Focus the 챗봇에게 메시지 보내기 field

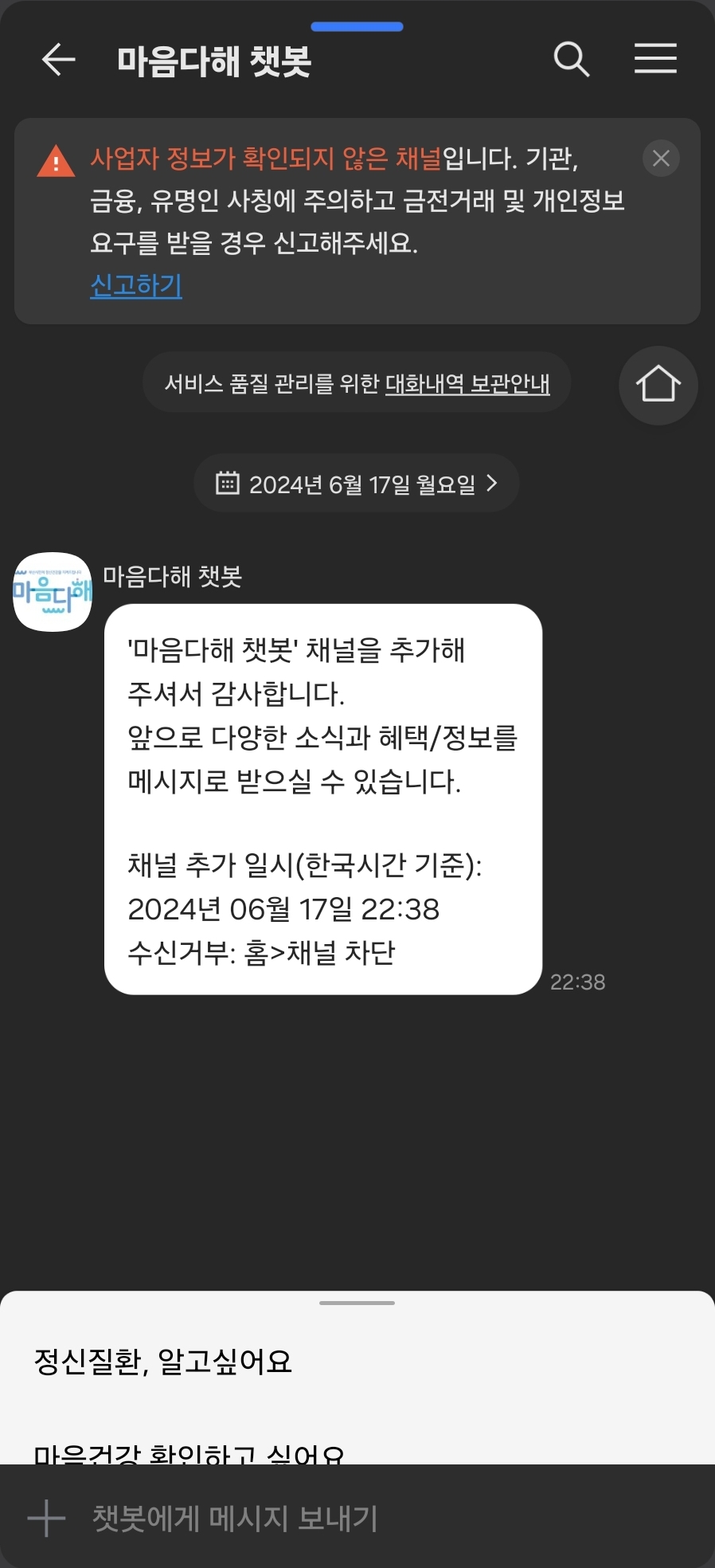point(318,1518)
